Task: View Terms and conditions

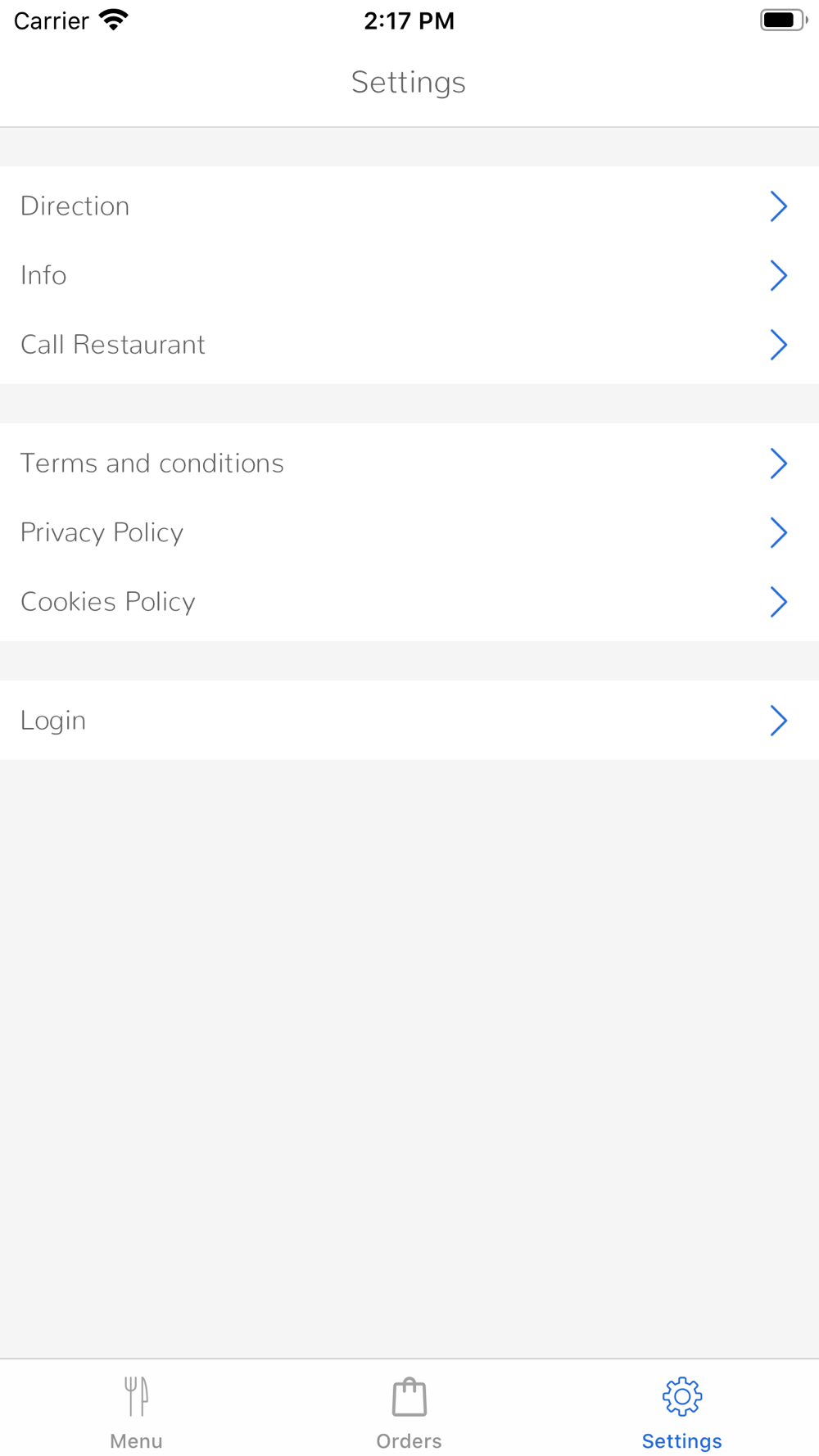Action: click(409, 463)
